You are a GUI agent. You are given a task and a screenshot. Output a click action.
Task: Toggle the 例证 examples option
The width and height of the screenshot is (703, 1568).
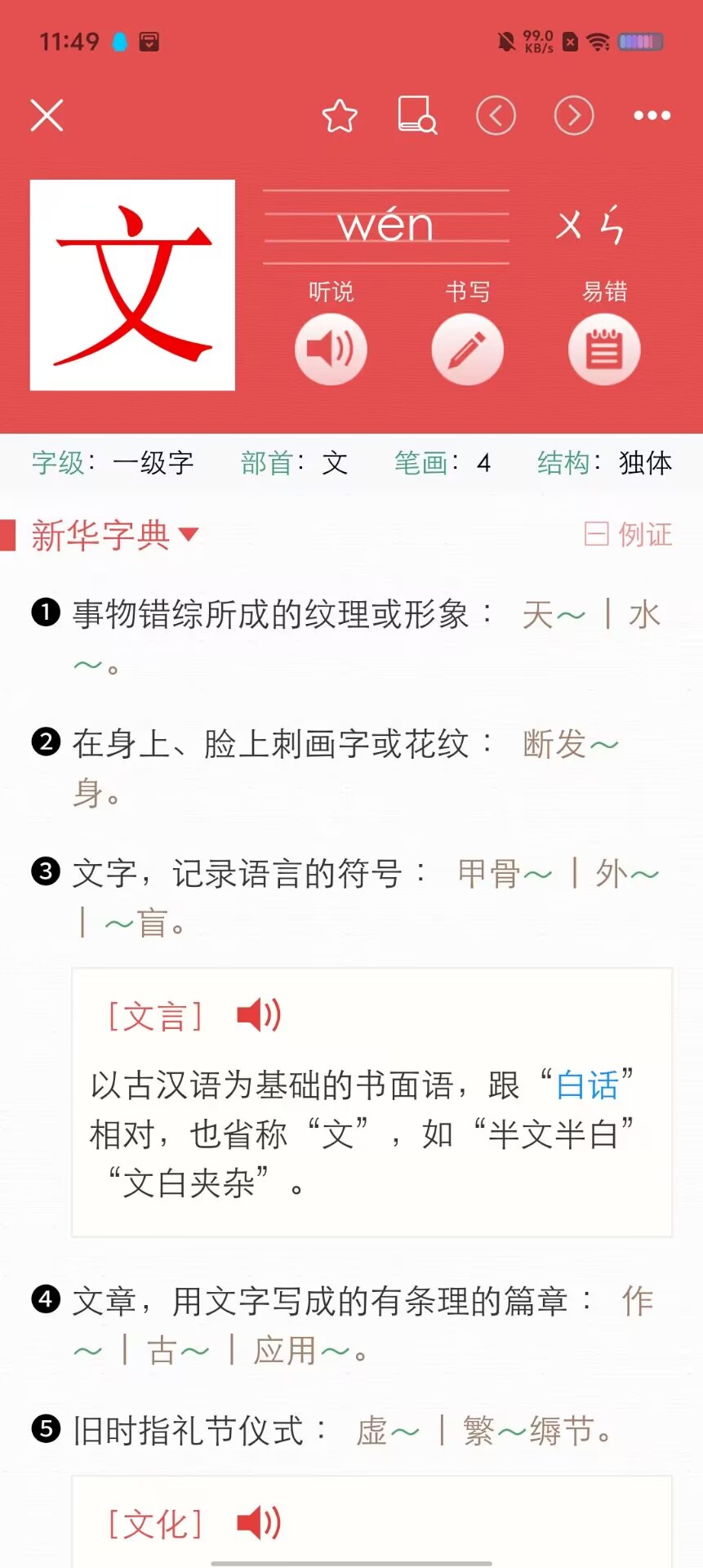(629, 535)
